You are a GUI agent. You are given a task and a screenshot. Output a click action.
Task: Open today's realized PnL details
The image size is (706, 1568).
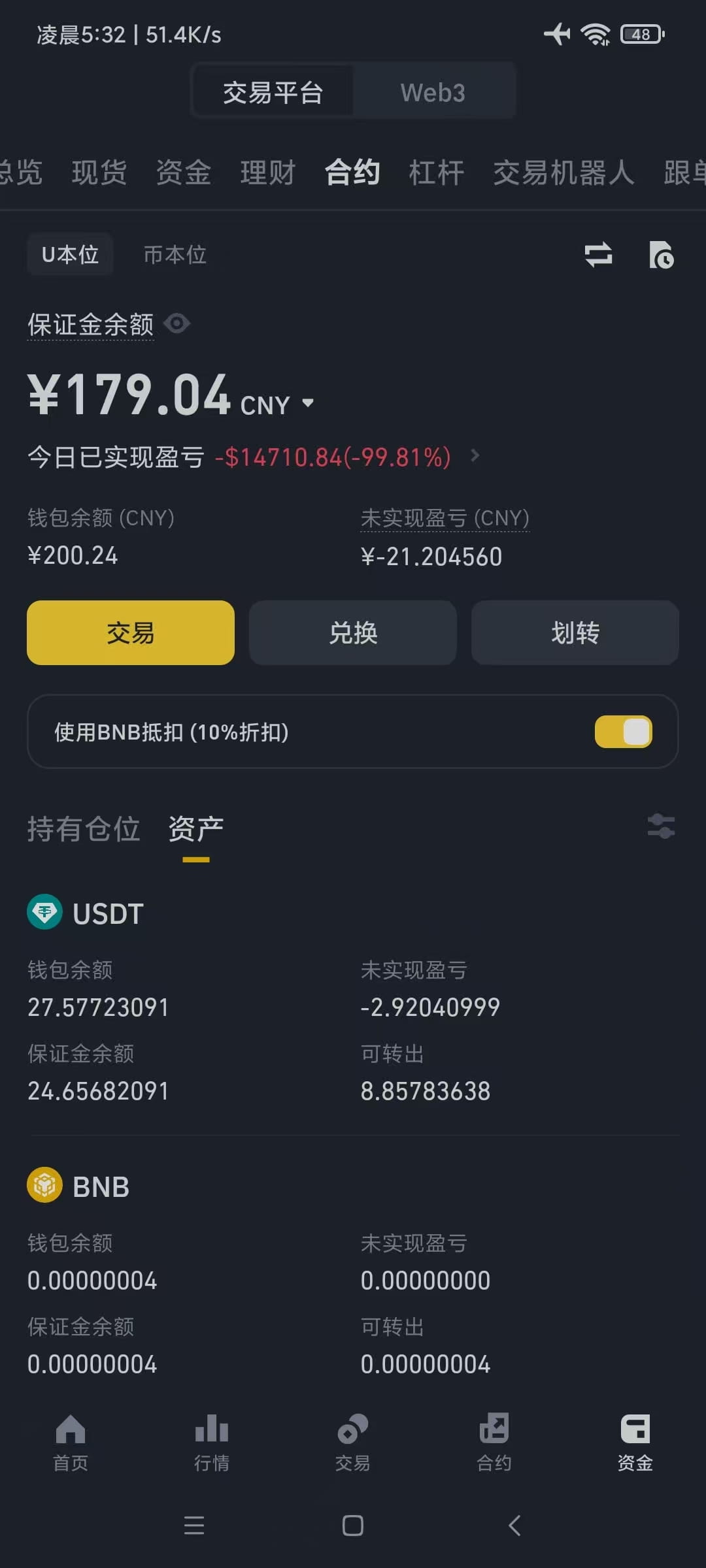pos(475,455)
